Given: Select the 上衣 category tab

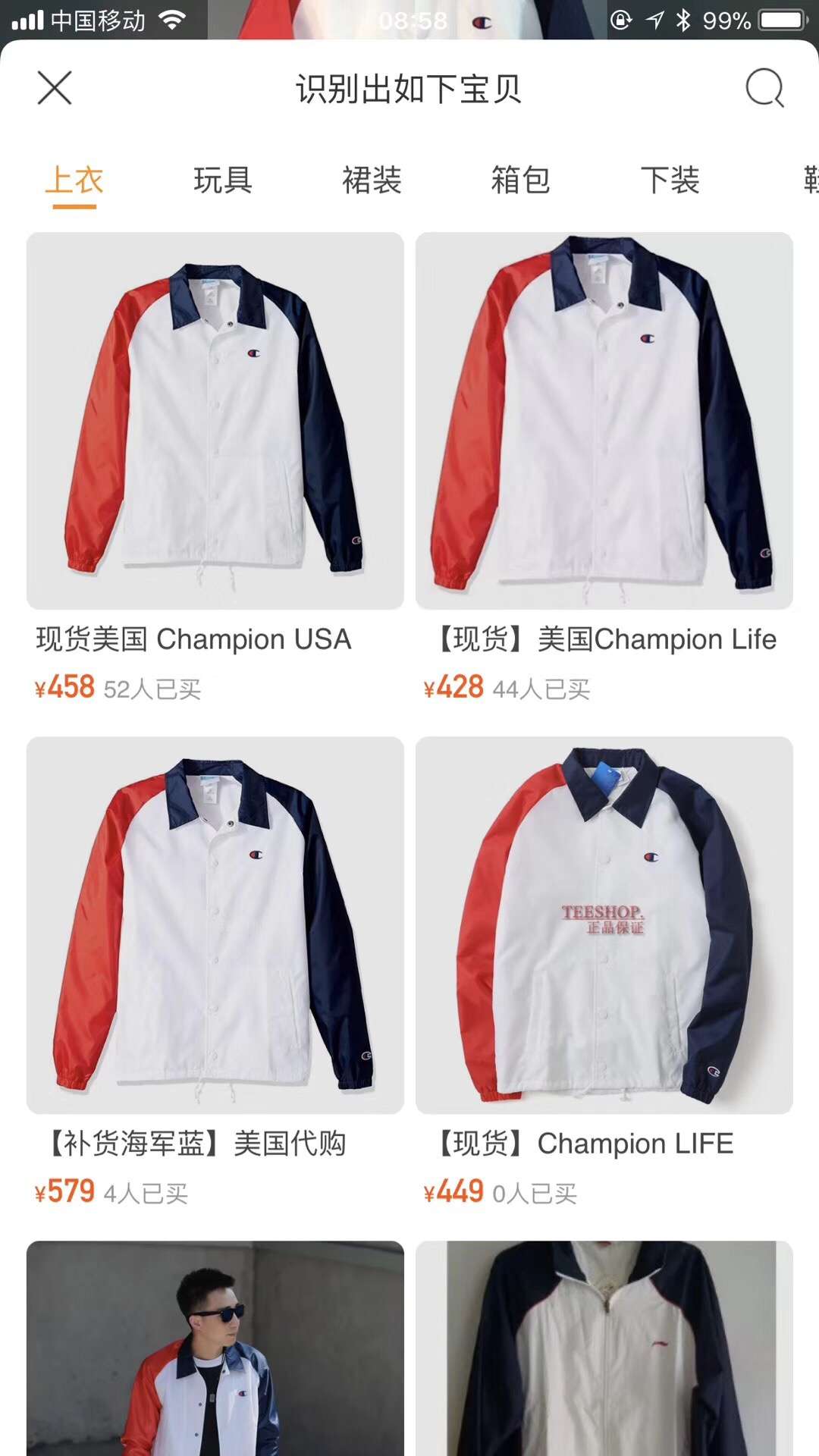Looking at the screenshot, I should pos(74,180).
